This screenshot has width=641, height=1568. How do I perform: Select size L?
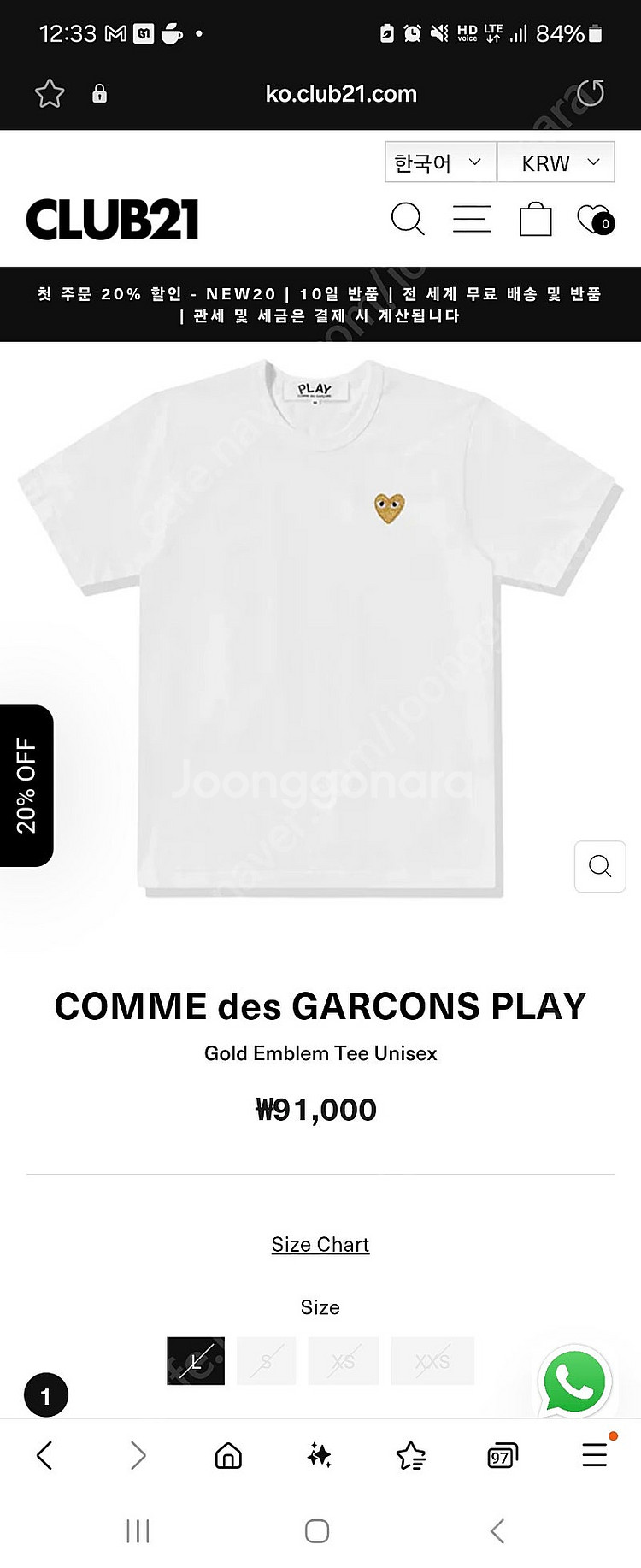pyautogui.click(x=196, y=1360)
